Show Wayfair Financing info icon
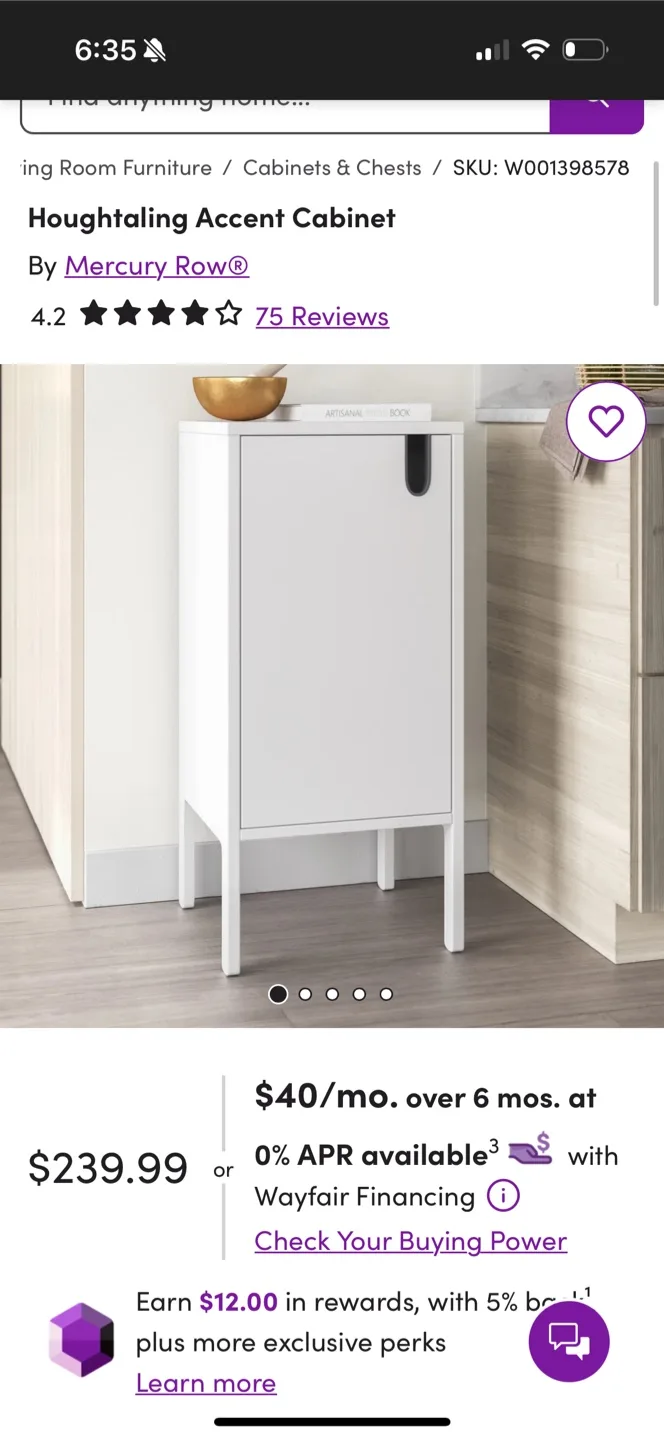This screenshot has height=1440, width=664. point(503,1196)
